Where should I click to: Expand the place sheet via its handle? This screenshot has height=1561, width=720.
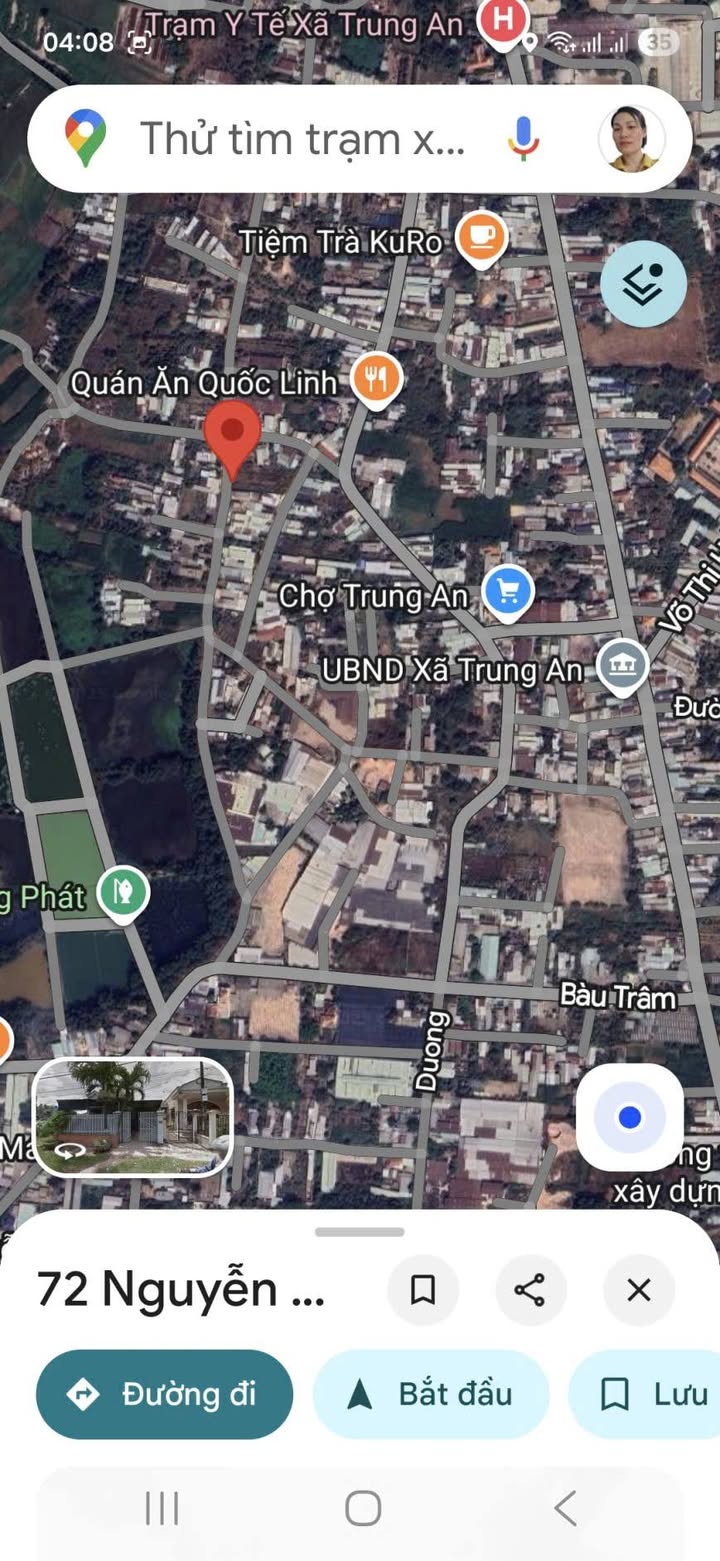(360, 1232)
